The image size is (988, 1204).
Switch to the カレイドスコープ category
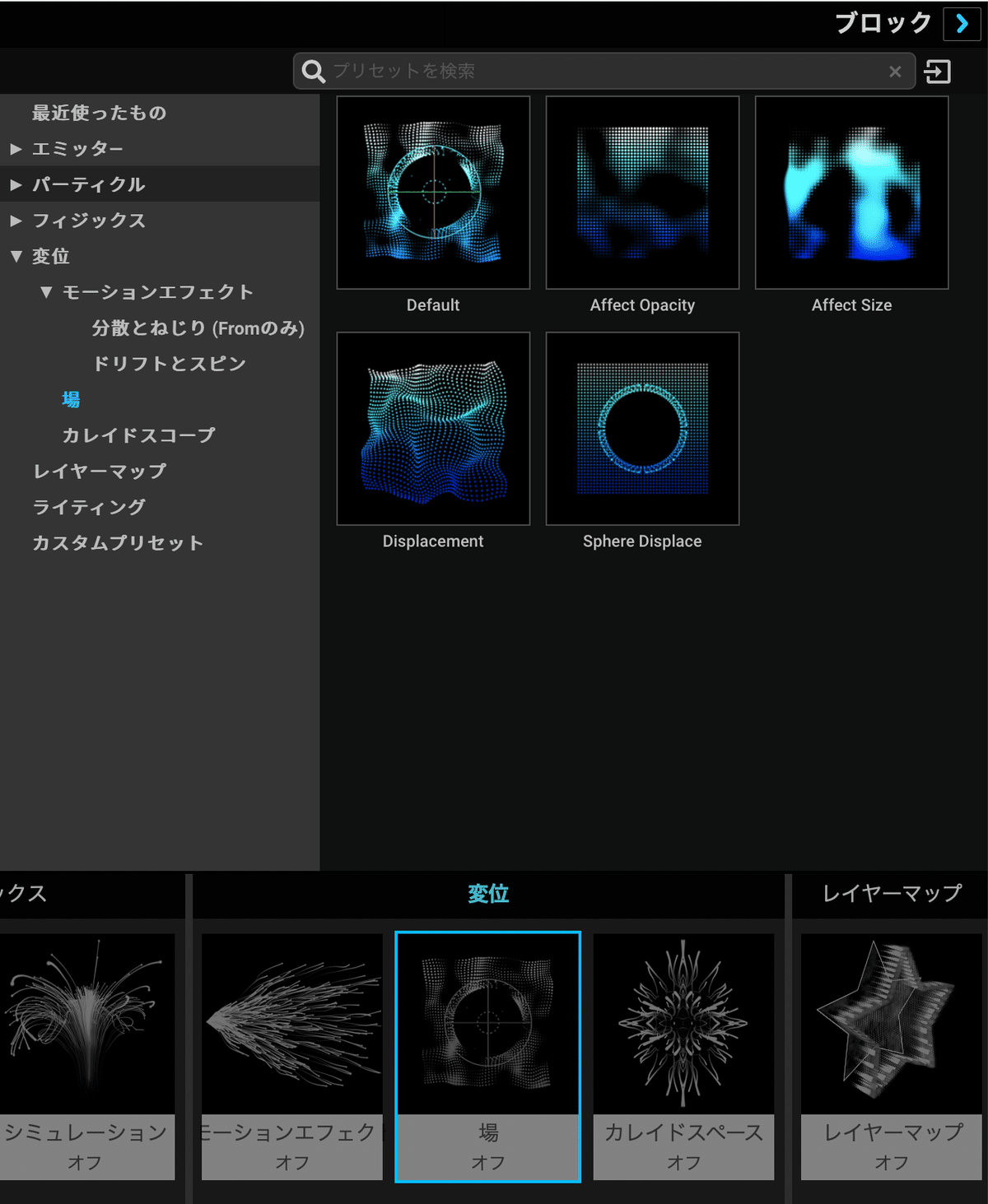(140, 435)
